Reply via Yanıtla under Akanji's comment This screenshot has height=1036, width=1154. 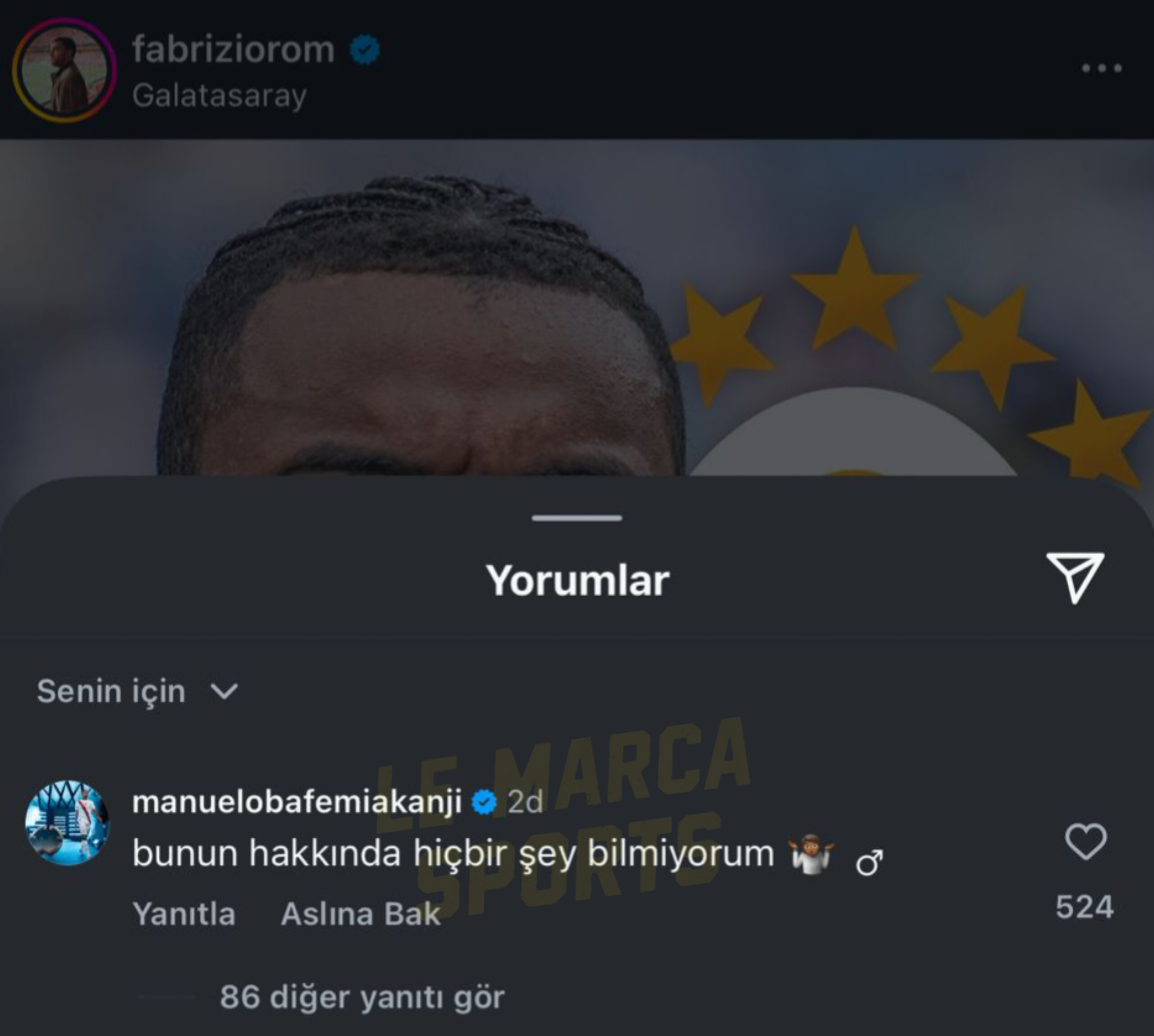[184, 914]
